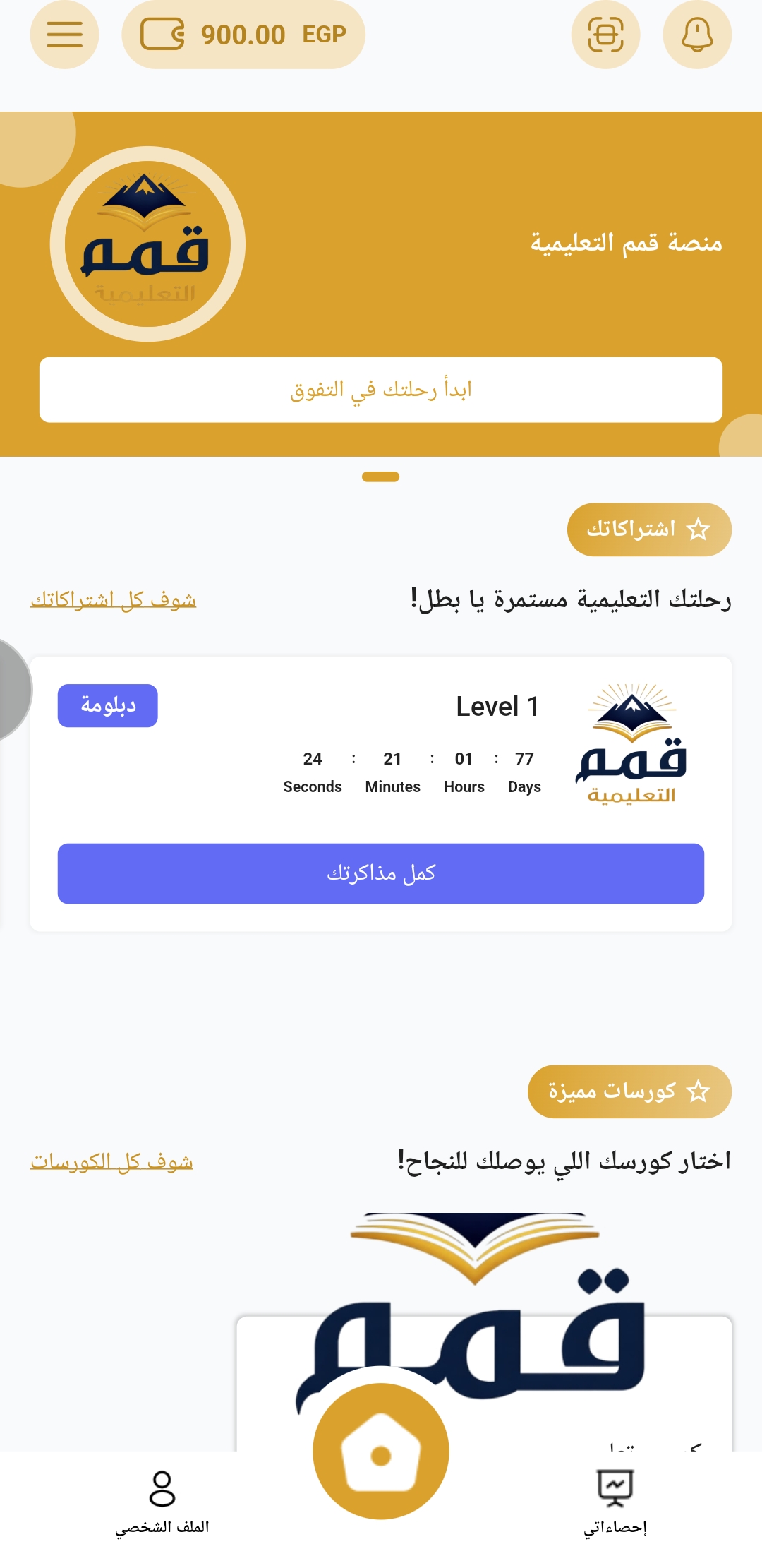Open the hamburger drawer menu
This screenshot has width=762, height=1568.
tap(64, 35)
